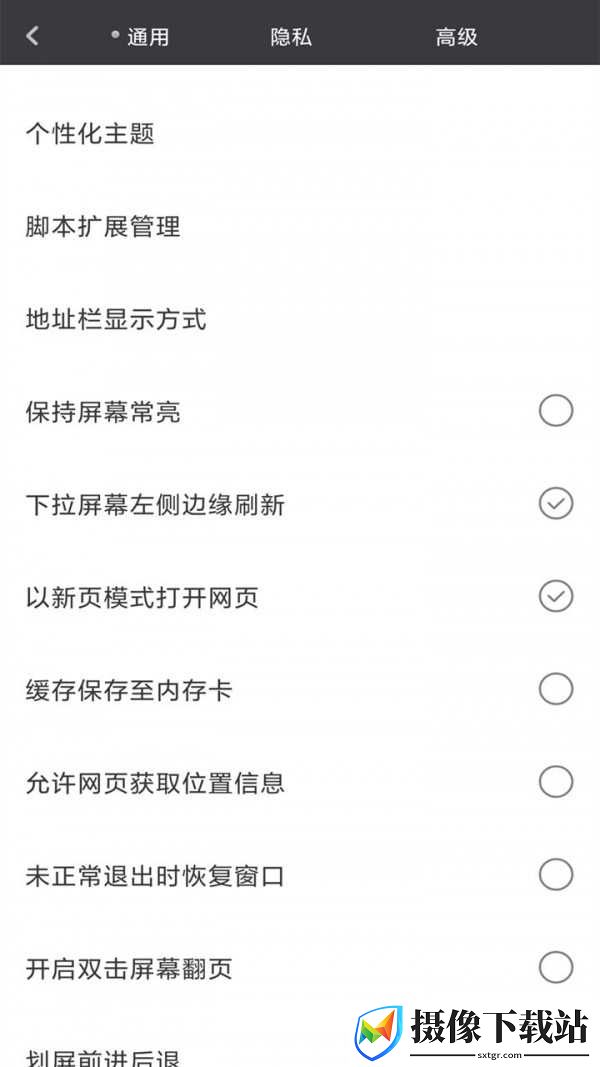
Task: Disable 以新页模式打开网页
Action: click(x=556, y=596)
